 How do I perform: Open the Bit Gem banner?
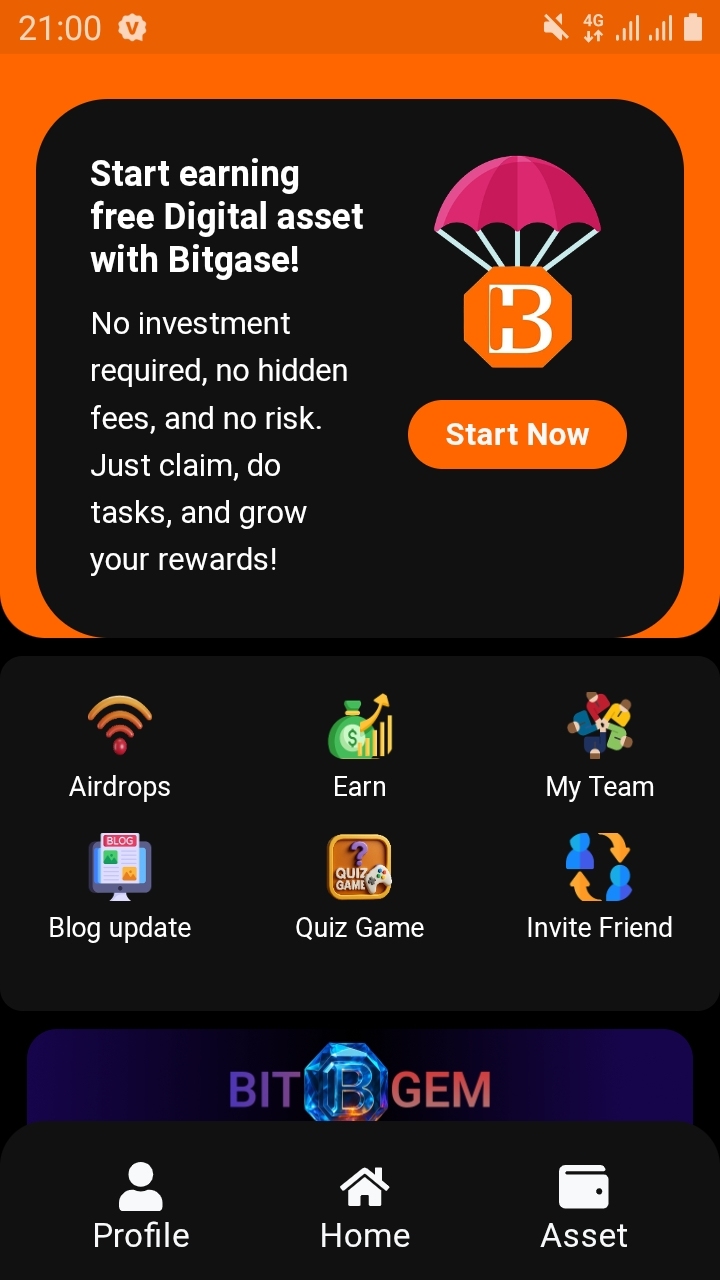click(x=360, y=1082)
